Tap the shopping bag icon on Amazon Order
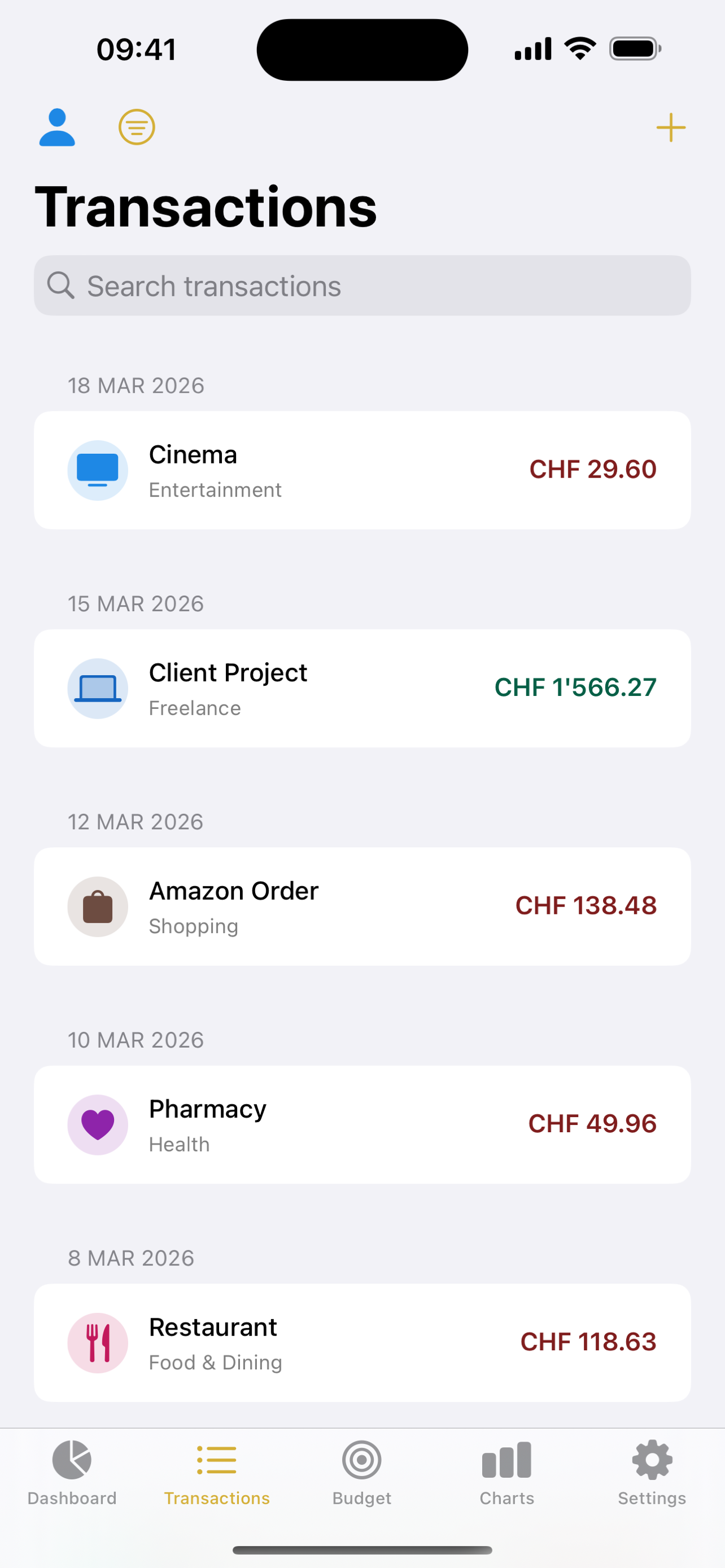The image size is (725, 1568). pyautogui.click(x=98, y=906)
